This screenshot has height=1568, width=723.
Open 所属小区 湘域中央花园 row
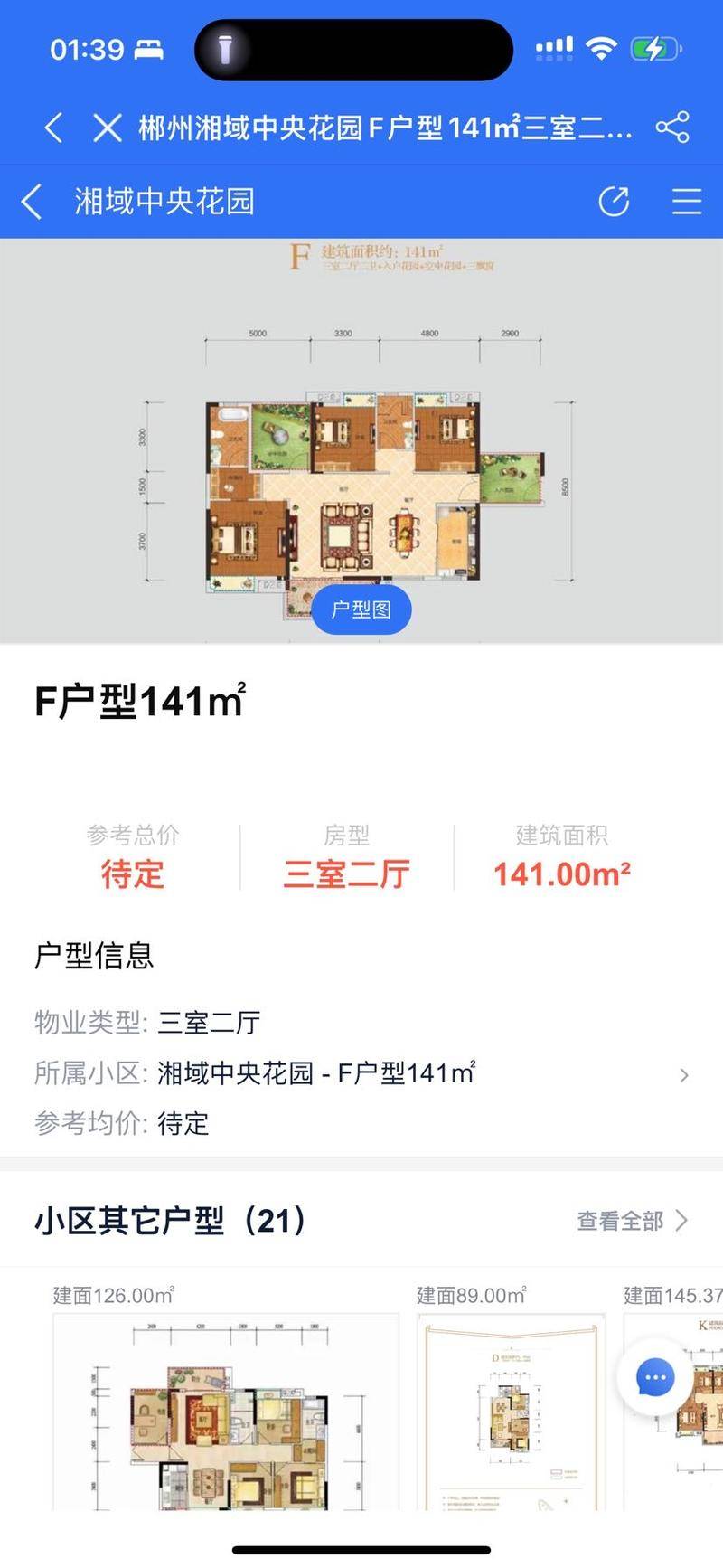(361, 1073)
